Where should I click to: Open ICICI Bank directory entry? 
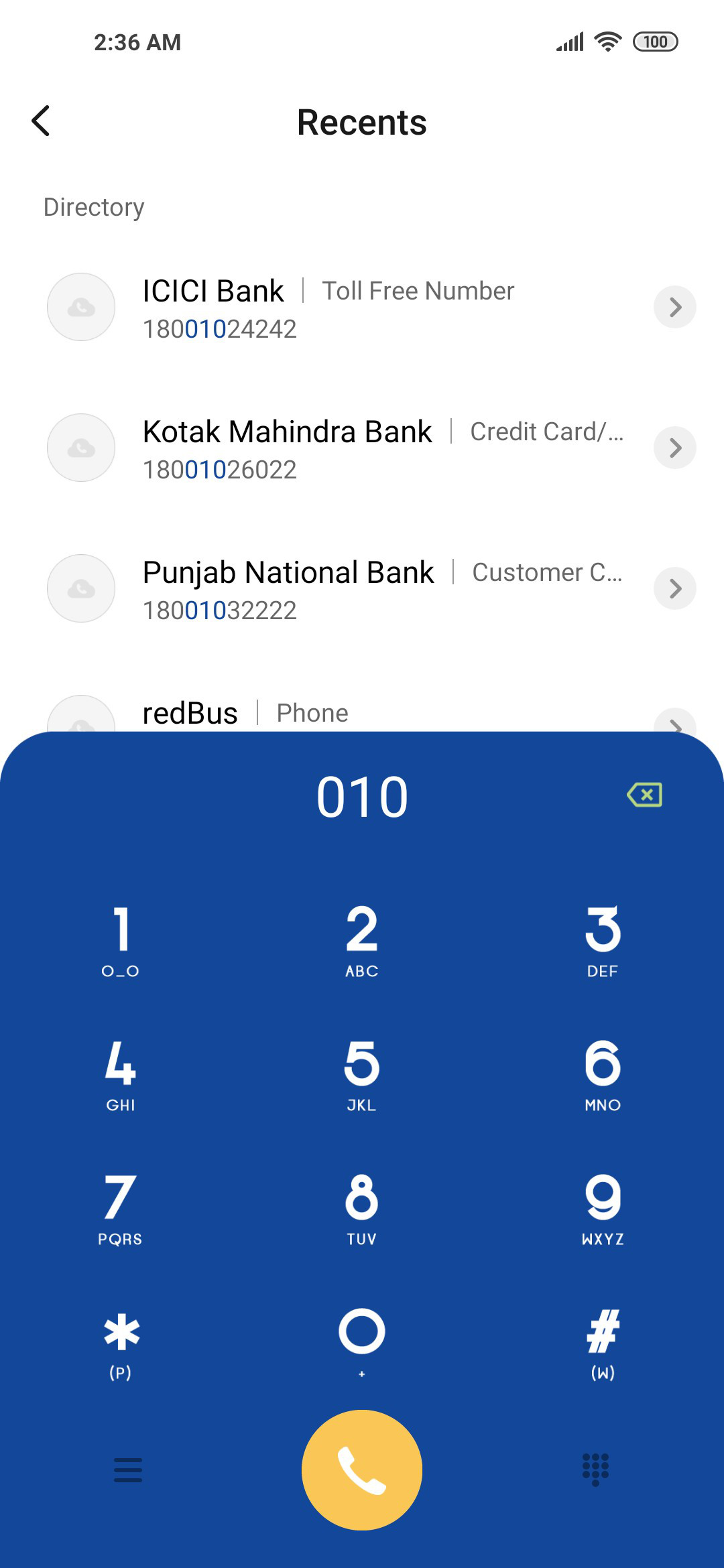point(362,308)
